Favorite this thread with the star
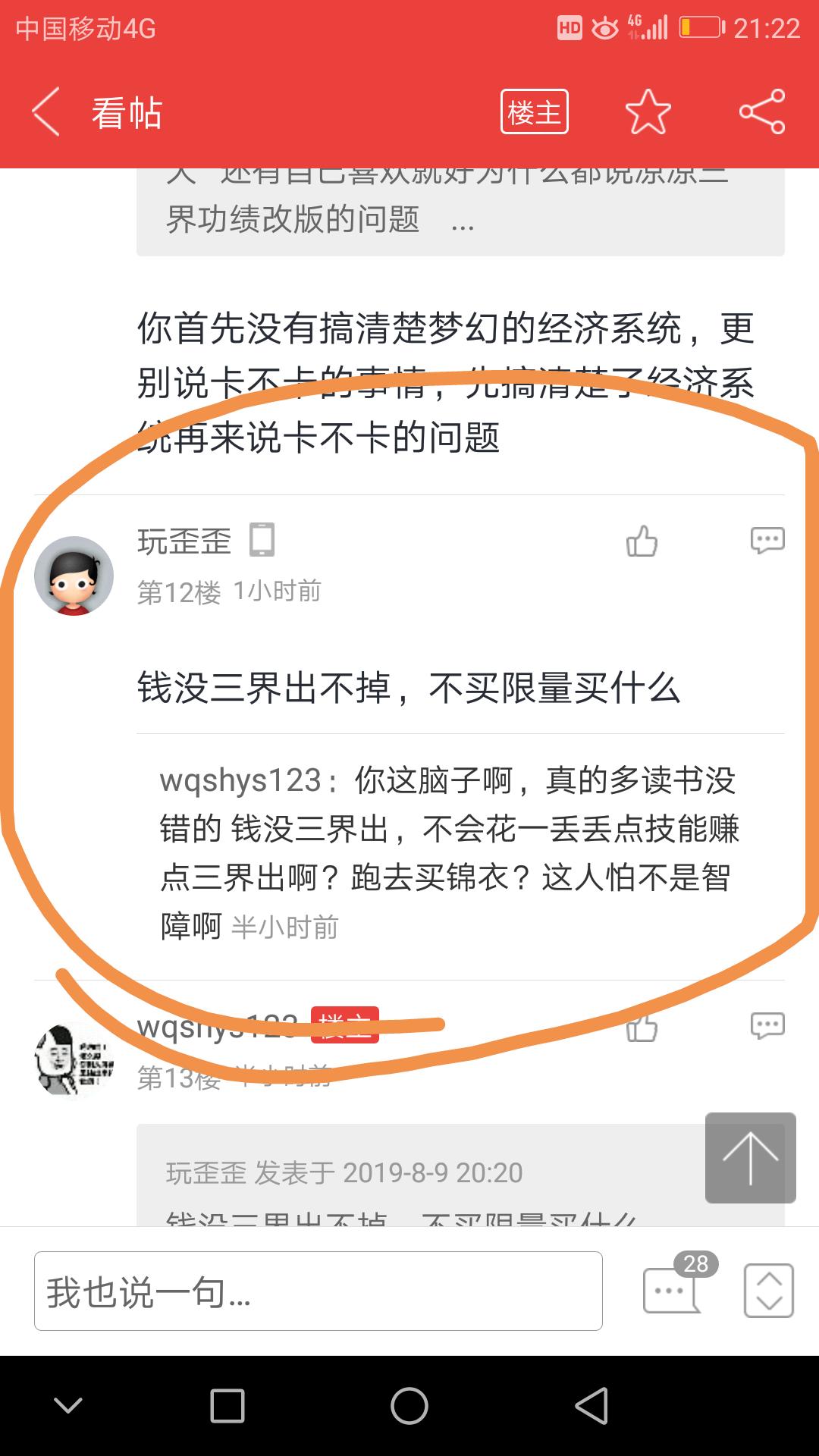The height and width of the screenshot is (1456, 819). (648, 112)
